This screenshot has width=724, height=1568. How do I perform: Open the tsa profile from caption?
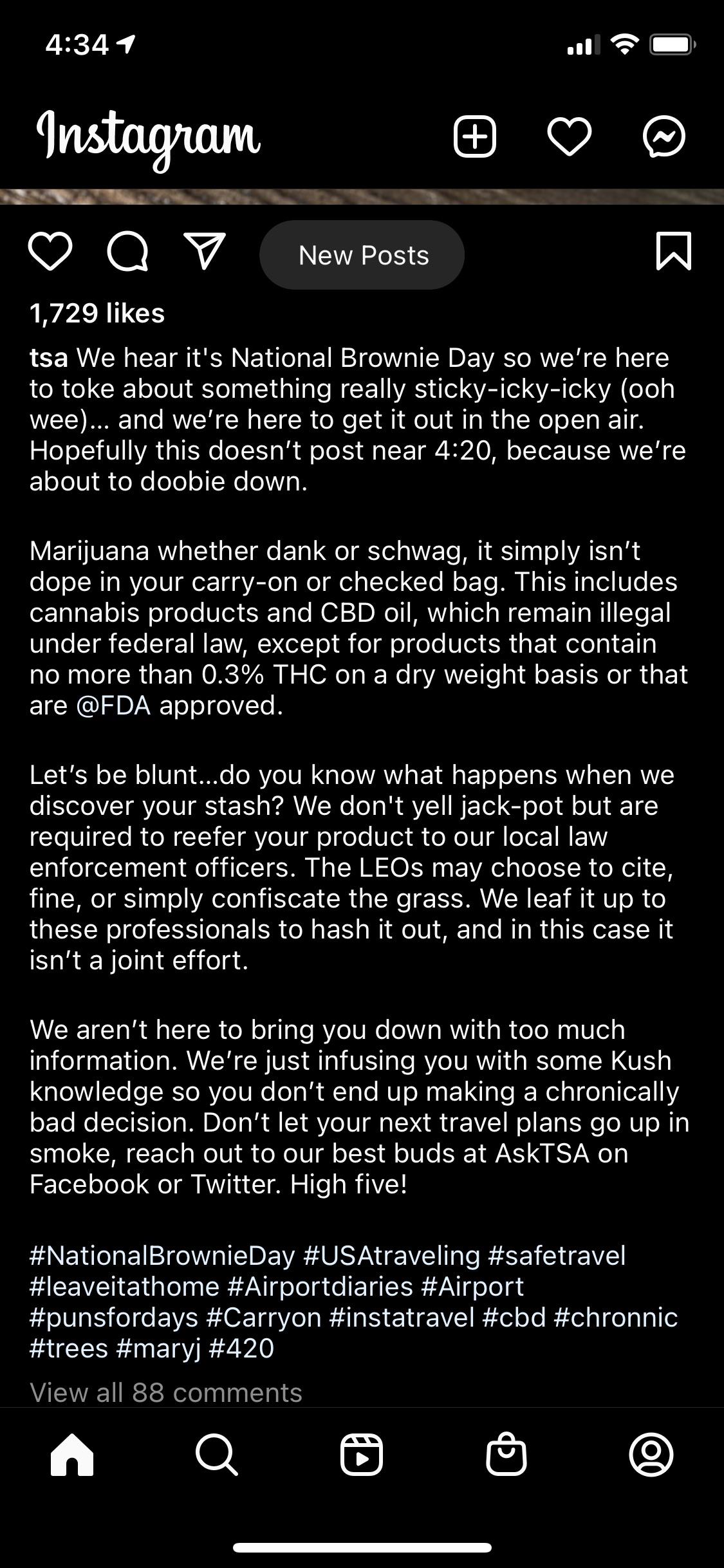click(x=48, y=358)
